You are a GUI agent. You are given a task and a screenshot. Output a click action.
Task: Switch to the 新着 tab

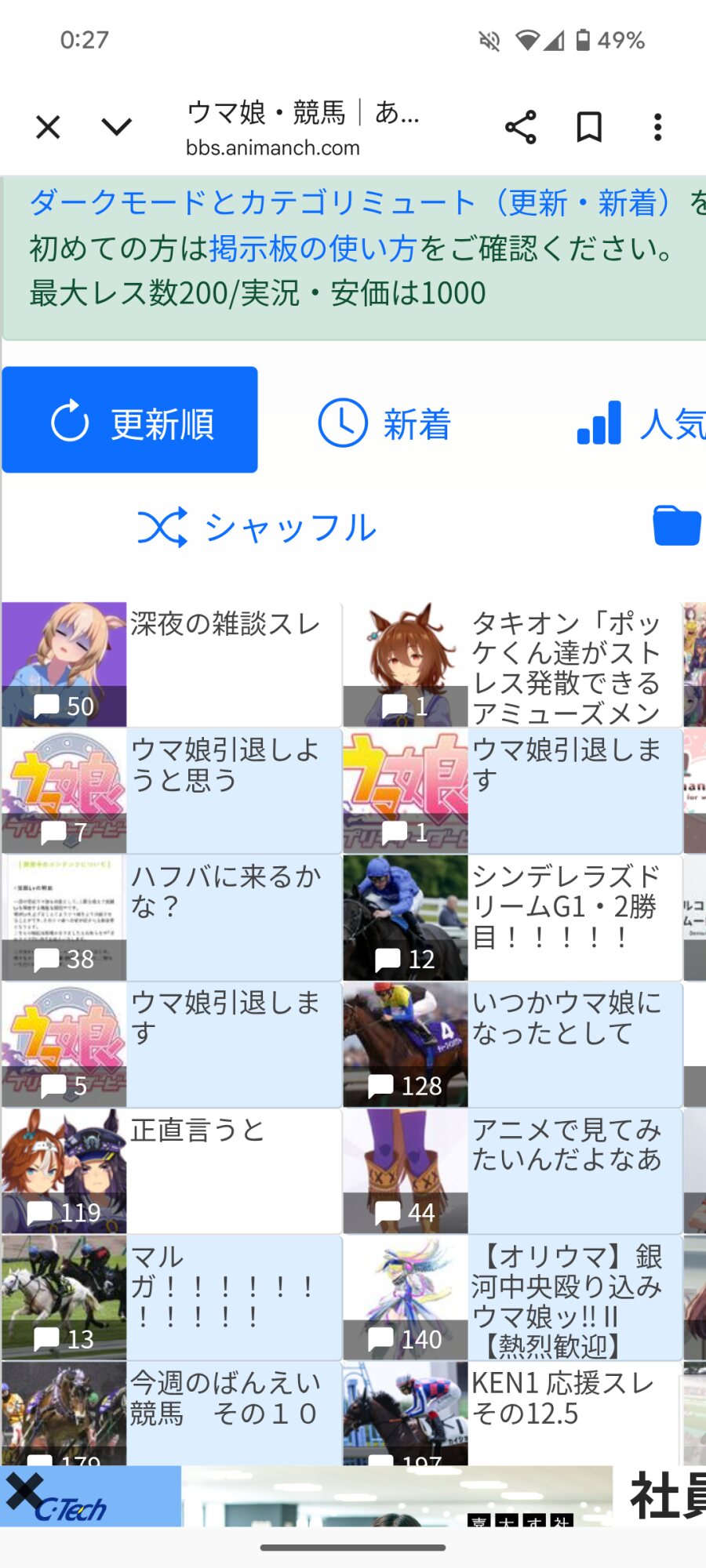[x=384, y=423]
